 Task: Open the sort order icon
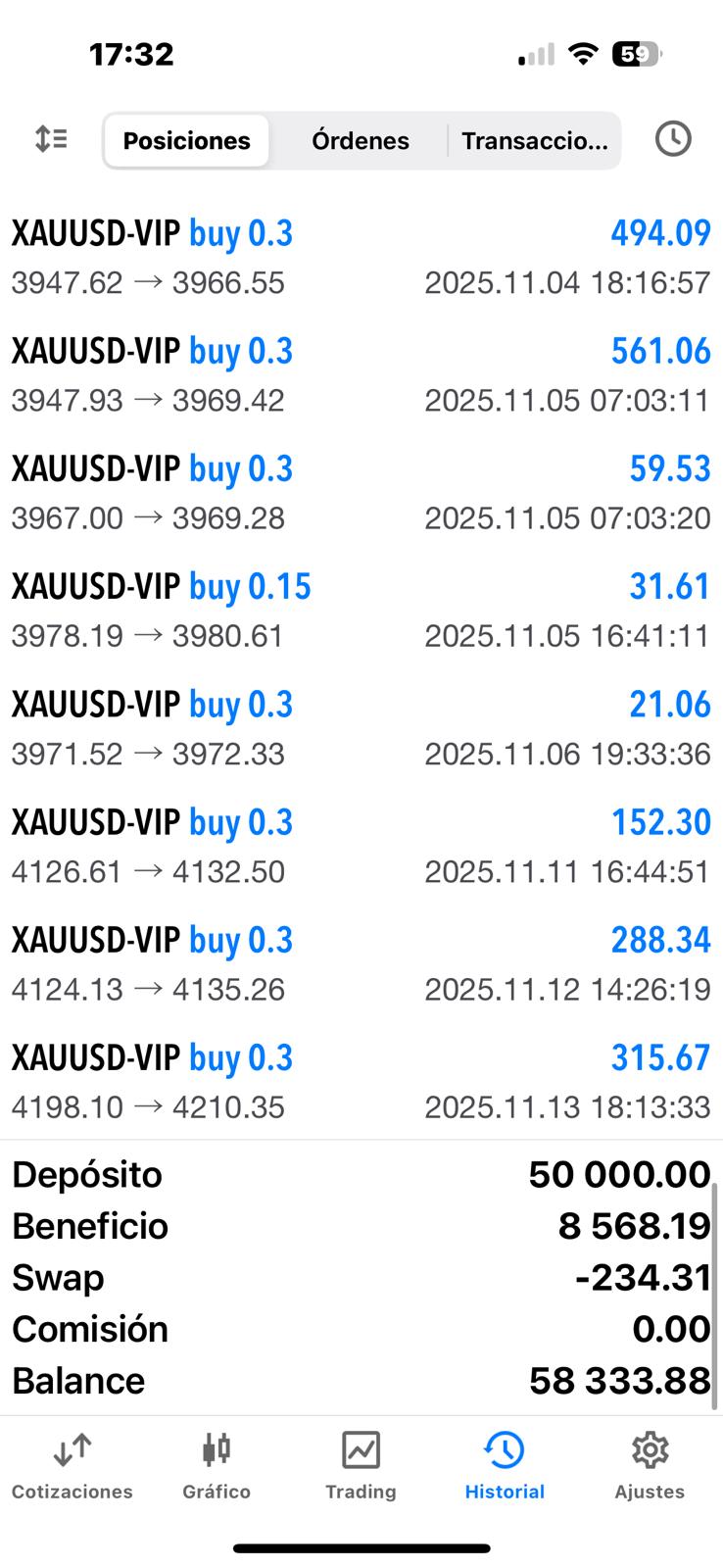coord(51,139)
